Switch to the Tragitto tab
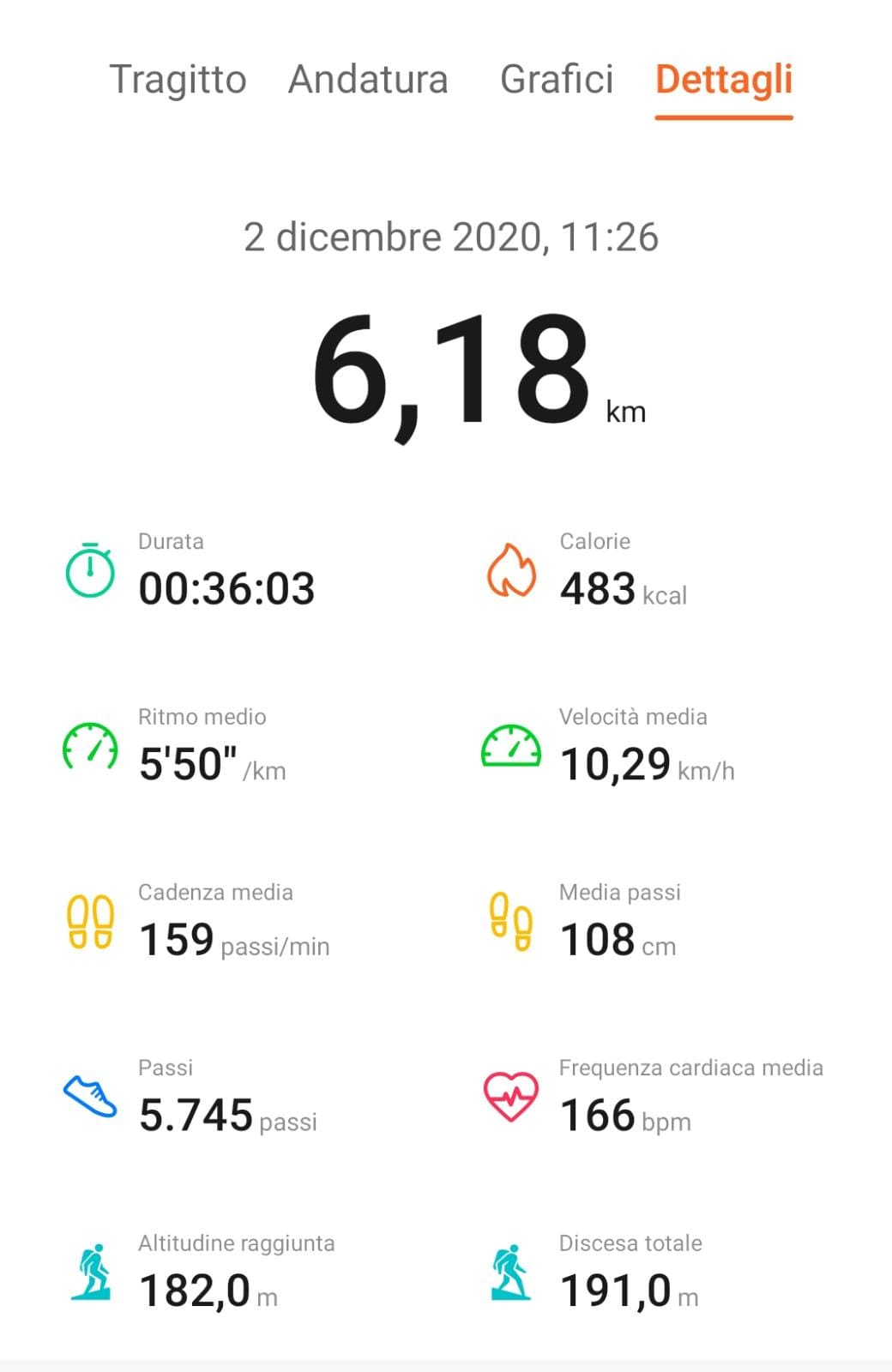This screenshot has height=1372, width=892. click(178, 80)
